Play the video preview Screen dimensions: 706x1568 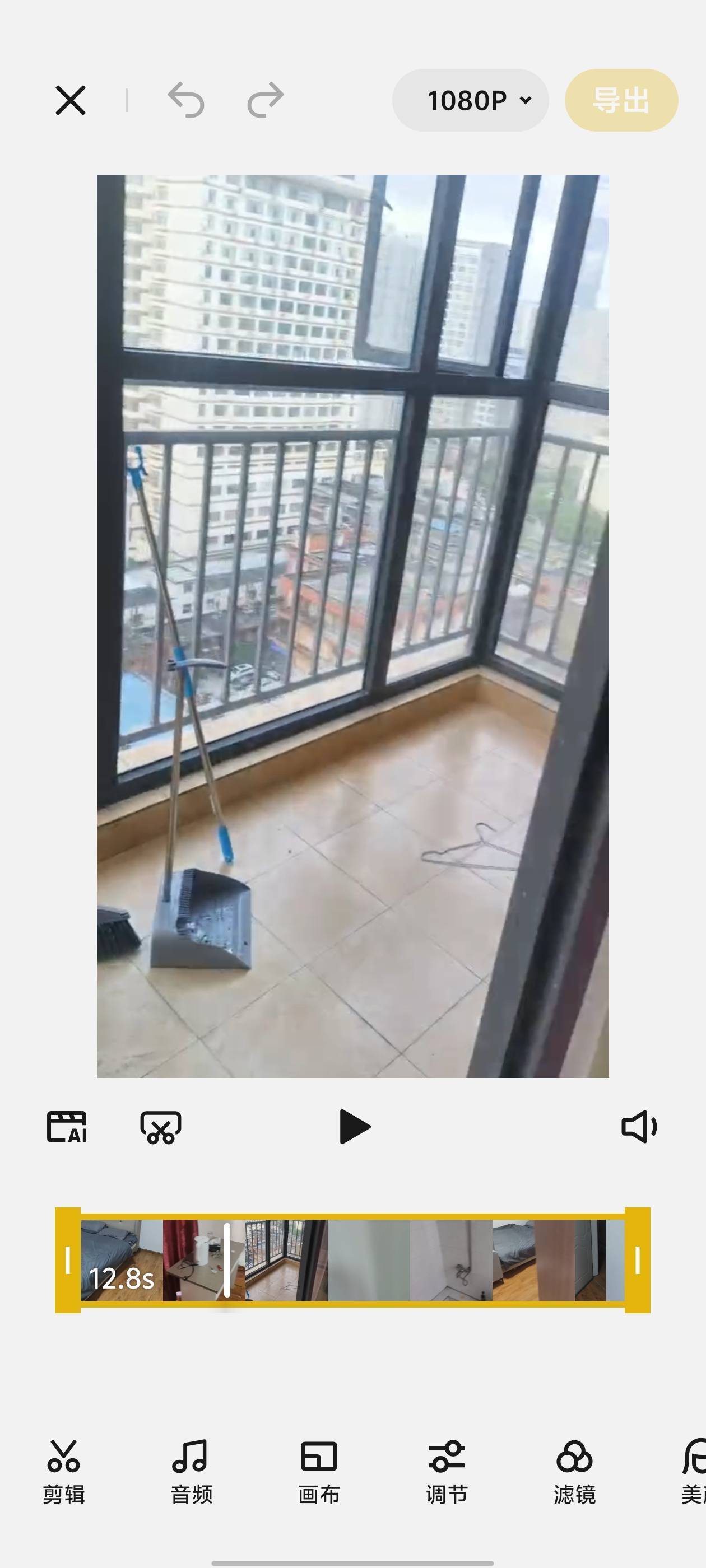[x=355, y=1127]
